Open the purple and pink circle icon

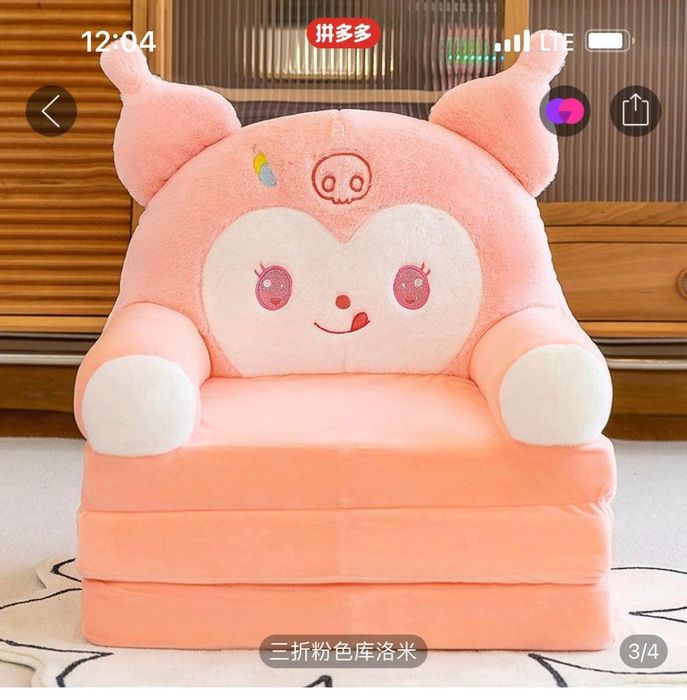tap(565, 110)
